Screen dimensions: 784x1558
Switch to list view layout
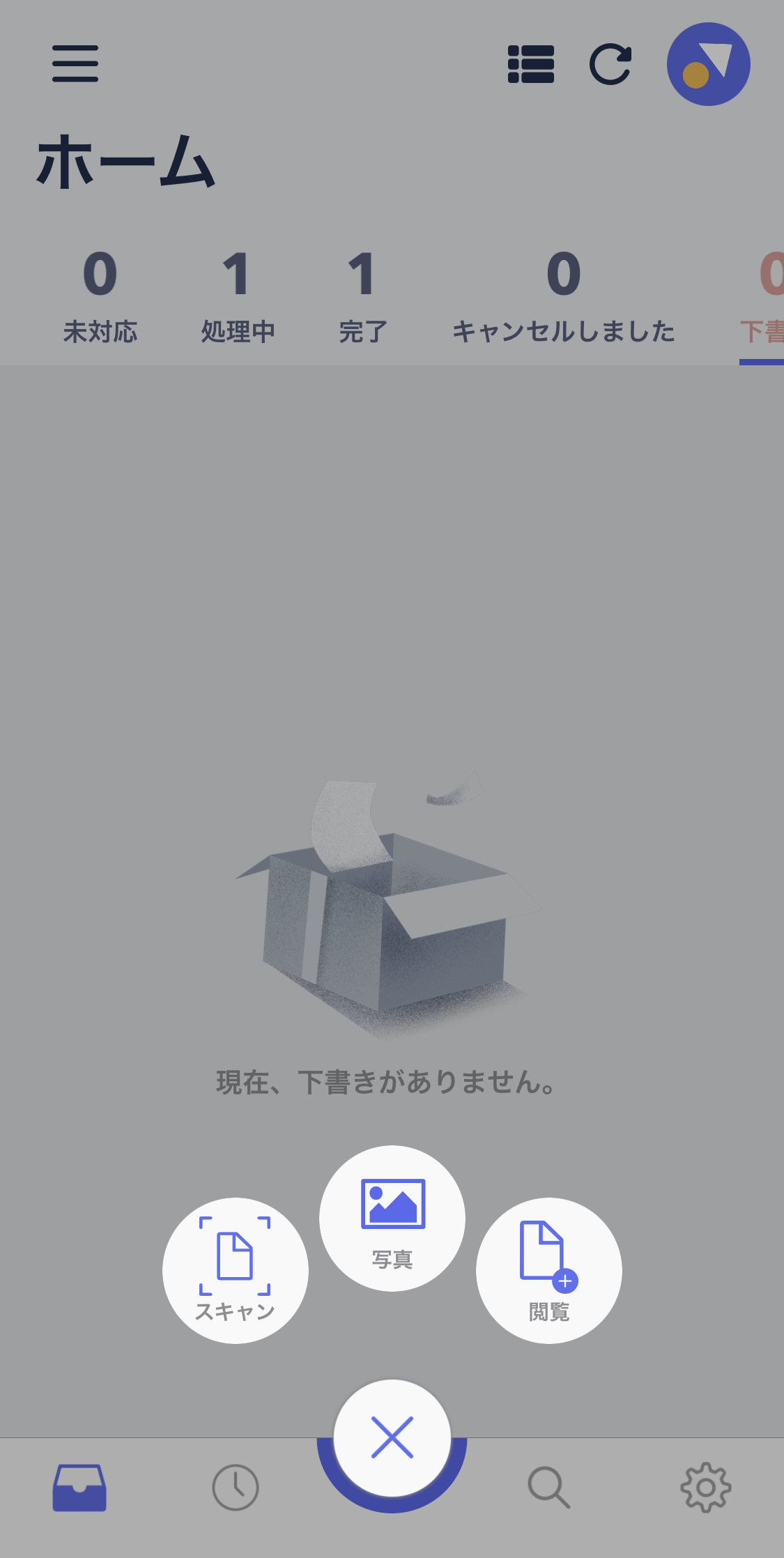(x=531, y=64)
